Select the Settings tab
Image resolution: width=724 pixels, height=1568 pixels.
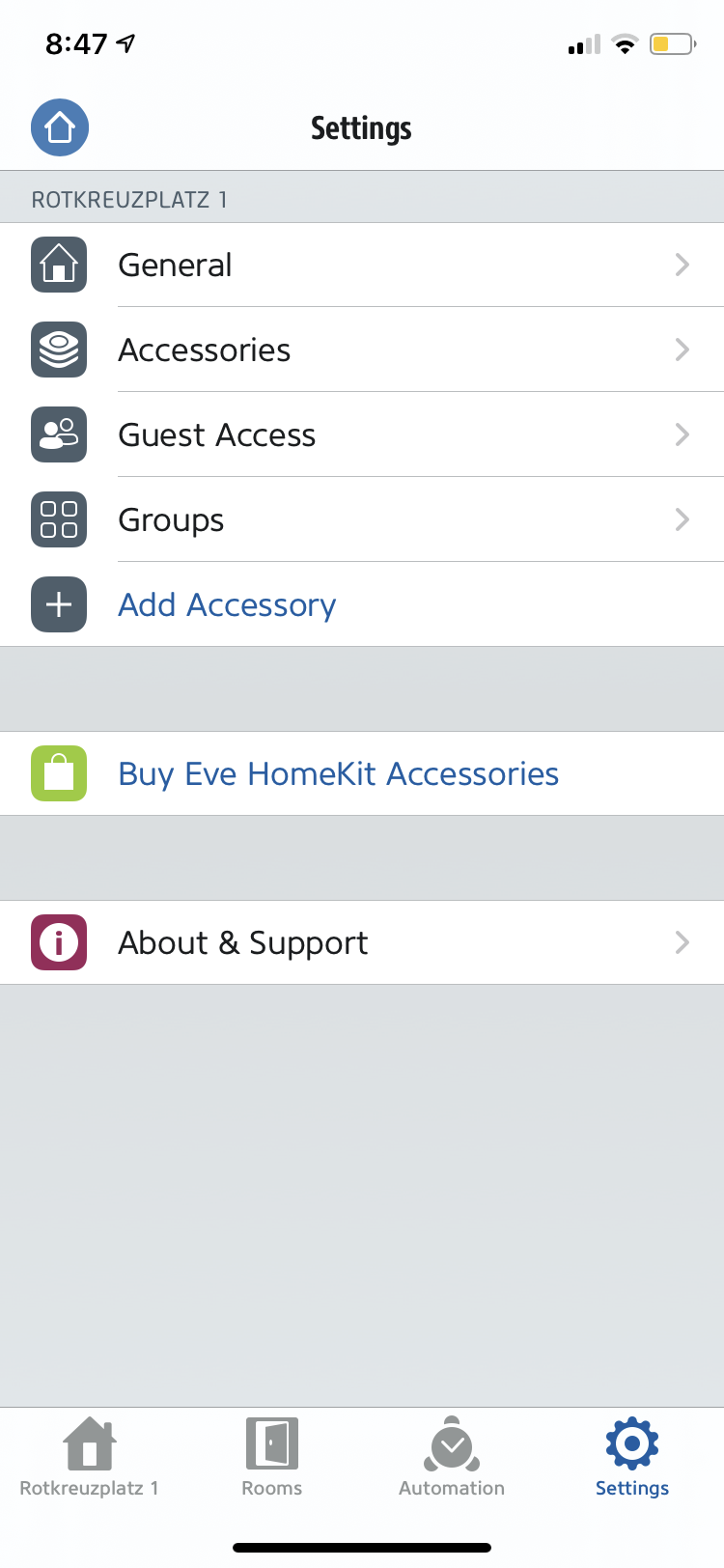[632, 1458]
